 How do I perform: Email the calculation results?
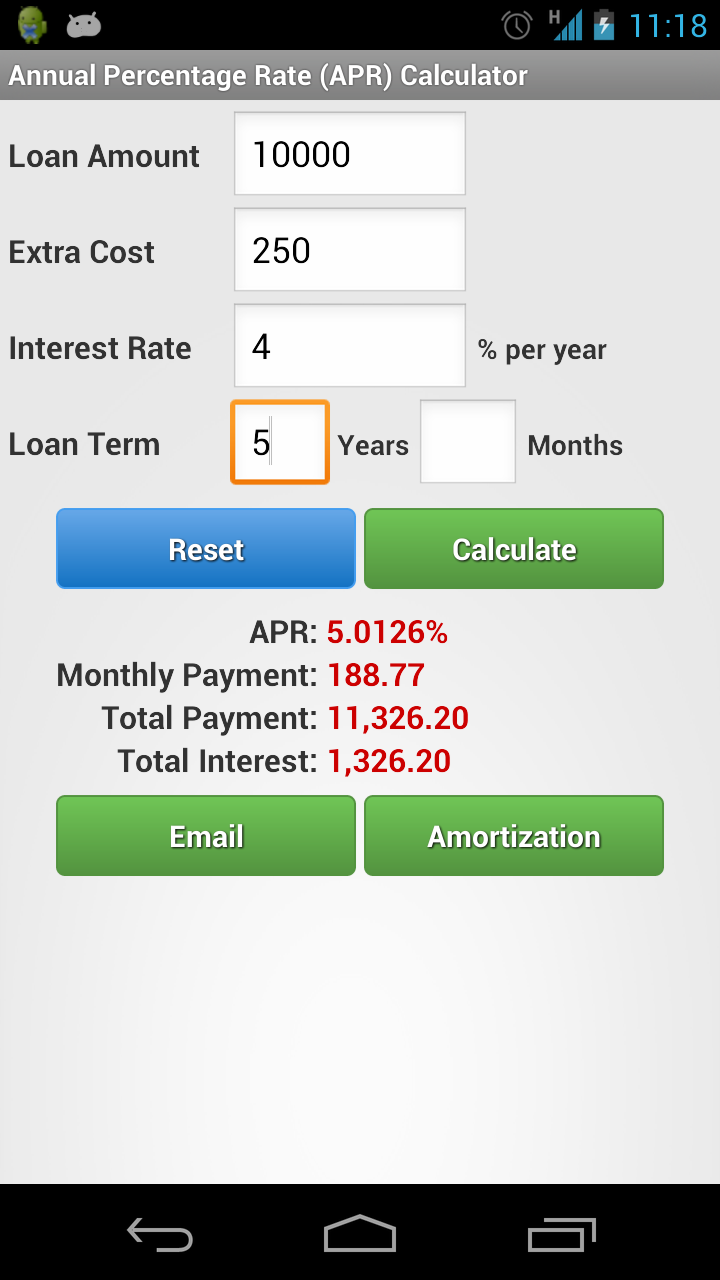coord(206,836)
